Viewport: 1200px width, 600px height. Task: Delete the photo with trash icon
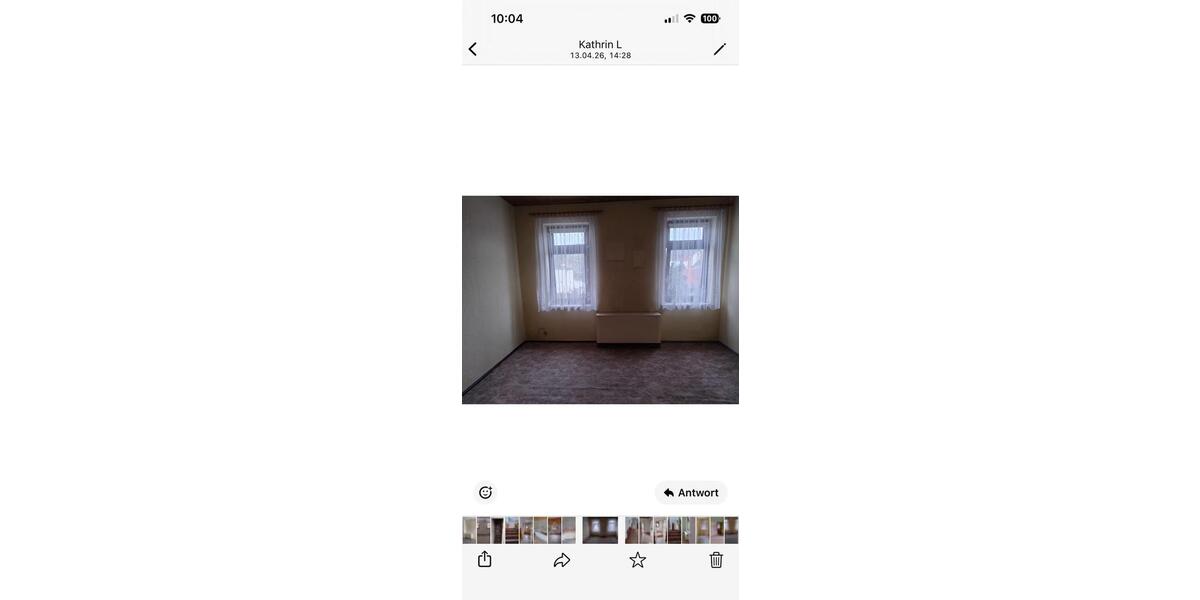pyautogui.click(x=716, y=560)
